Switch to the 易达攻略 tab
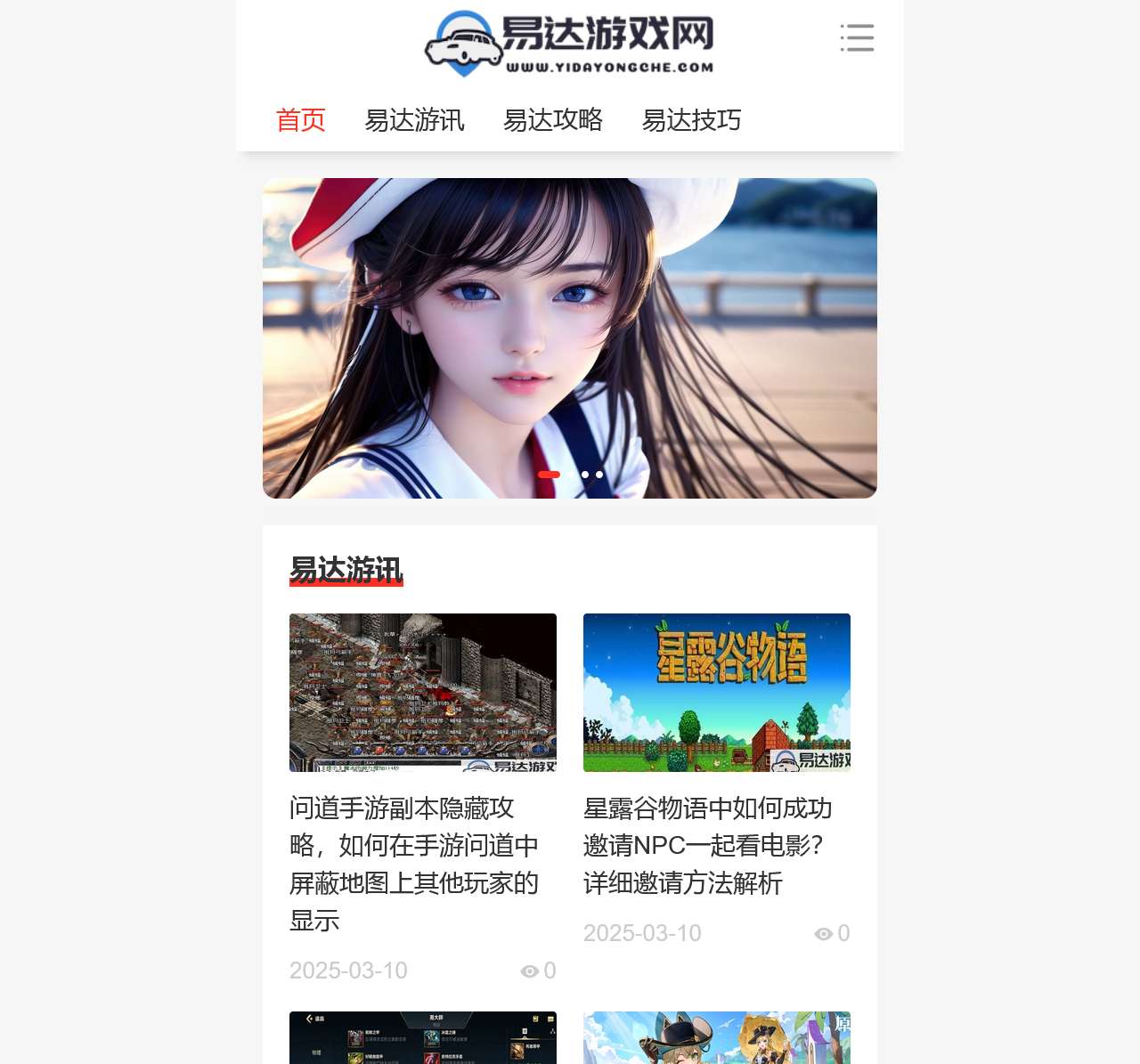The image size is (1140, 1064). pos(553,120)
